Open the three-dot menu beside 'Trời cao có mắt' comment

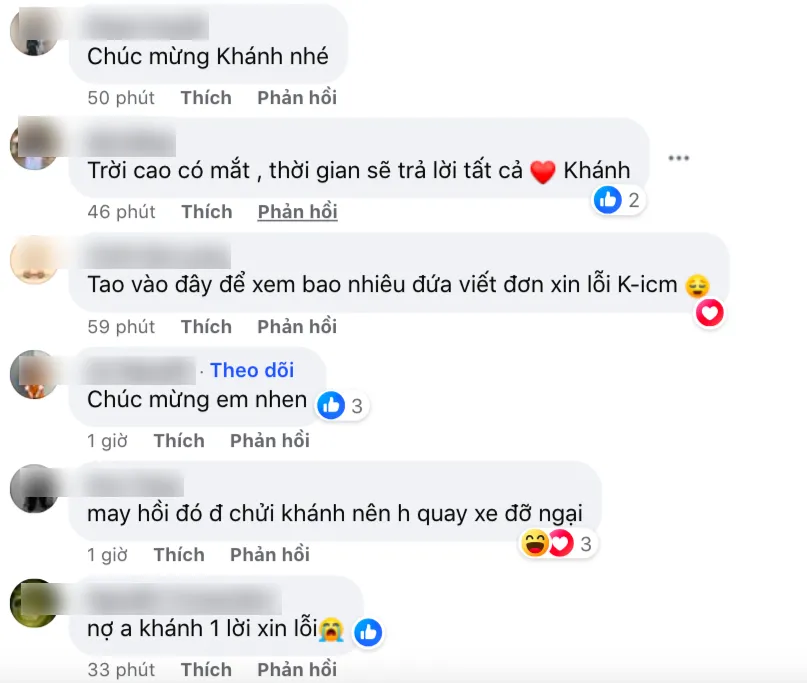point(679,158)
